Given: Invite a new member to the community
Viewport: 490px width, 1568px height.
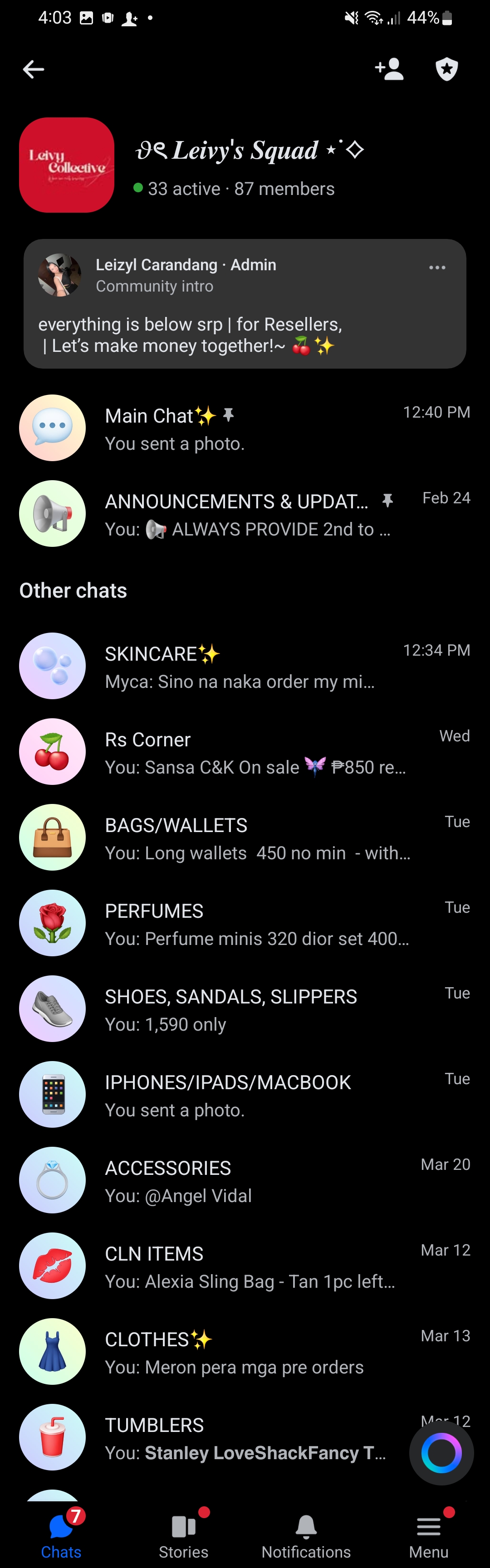Looking at the screenshot, I should (389, 69).
